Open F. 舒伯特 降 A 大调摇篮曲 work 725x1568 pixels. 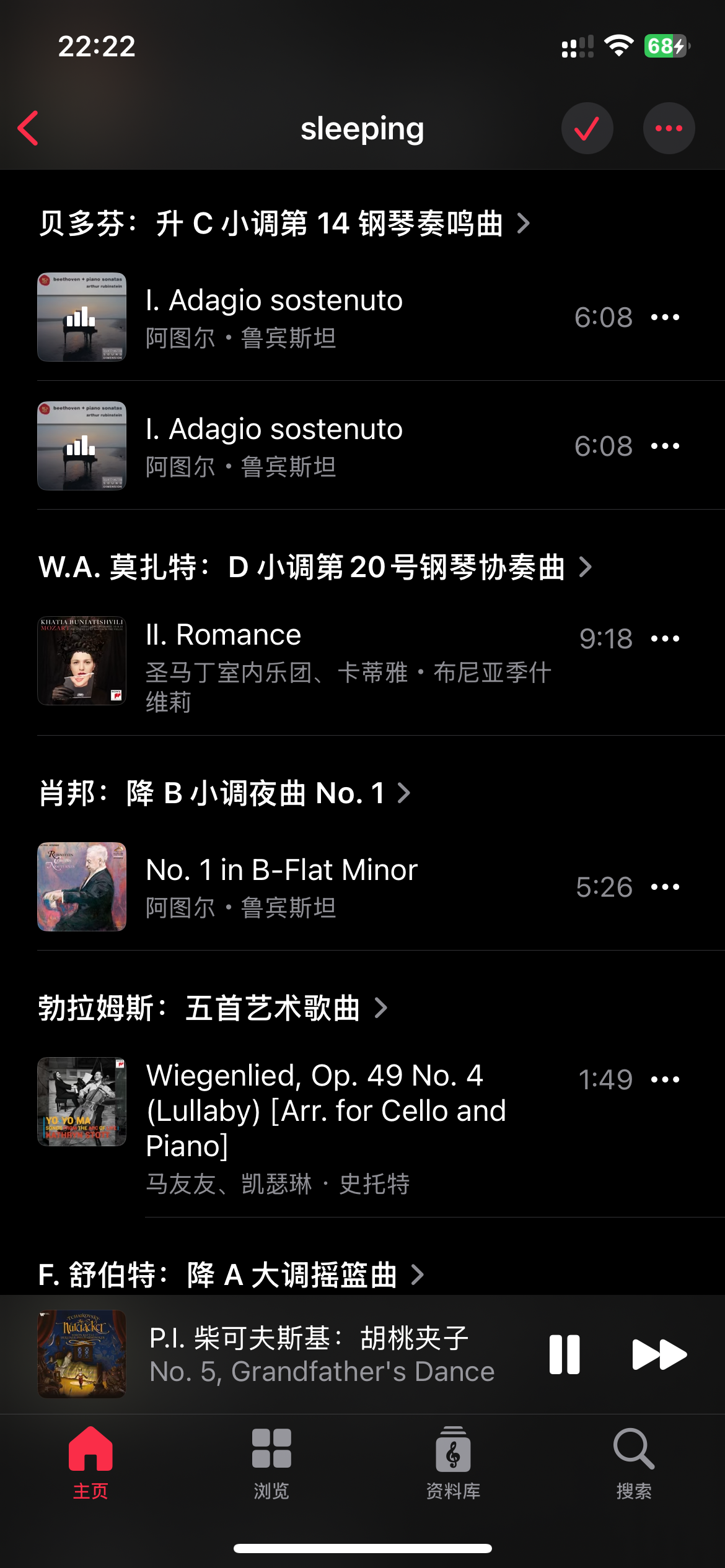pos(231,1274)
